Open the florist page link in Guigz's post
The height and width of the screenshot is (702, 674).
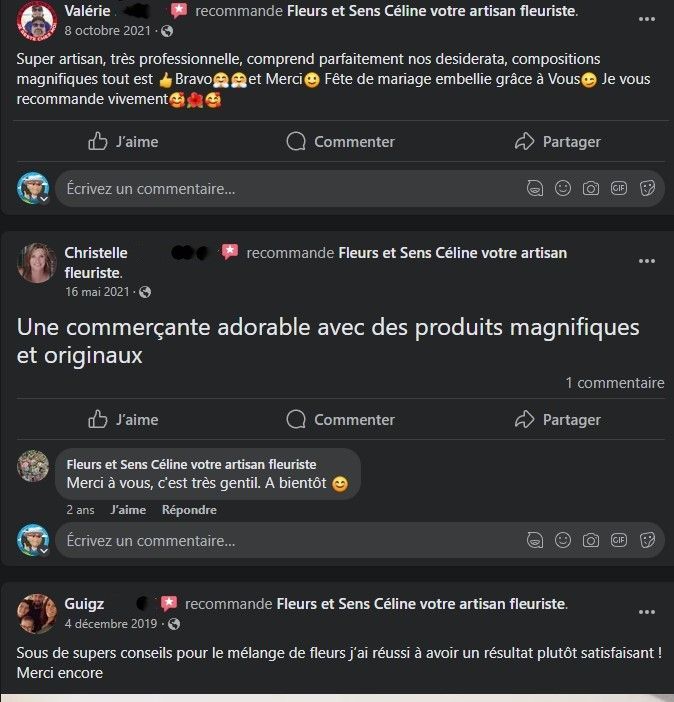click(x=420, y=604)
